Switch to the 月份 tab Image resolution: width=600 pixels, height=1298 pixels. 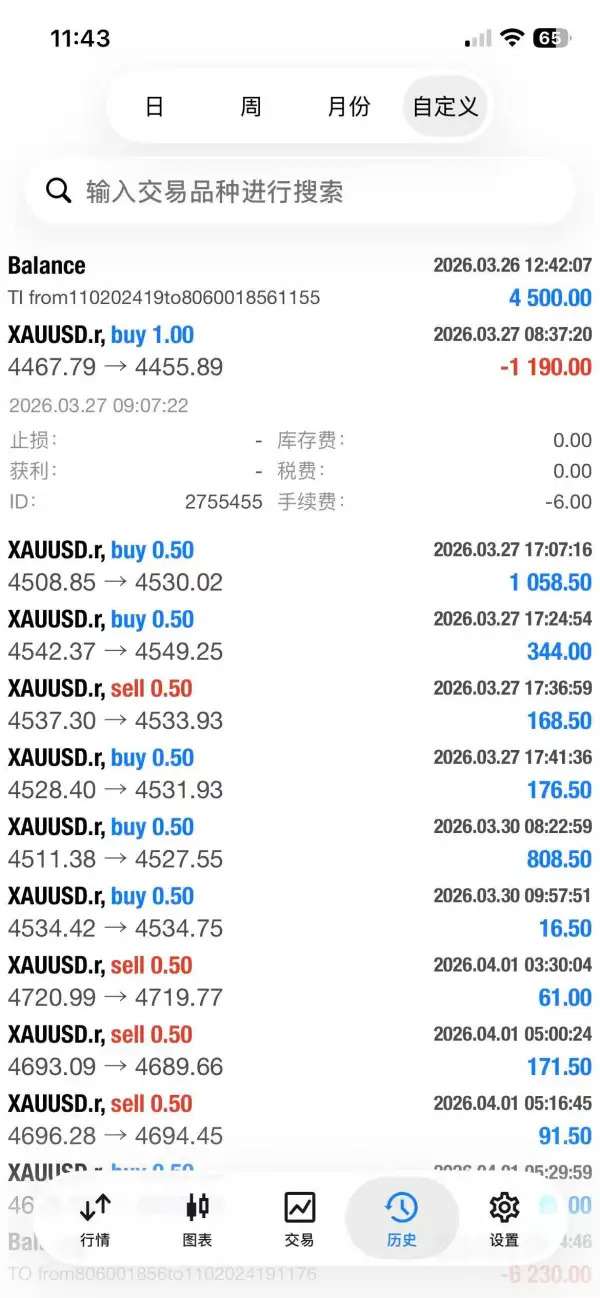[x=348, y=106]
